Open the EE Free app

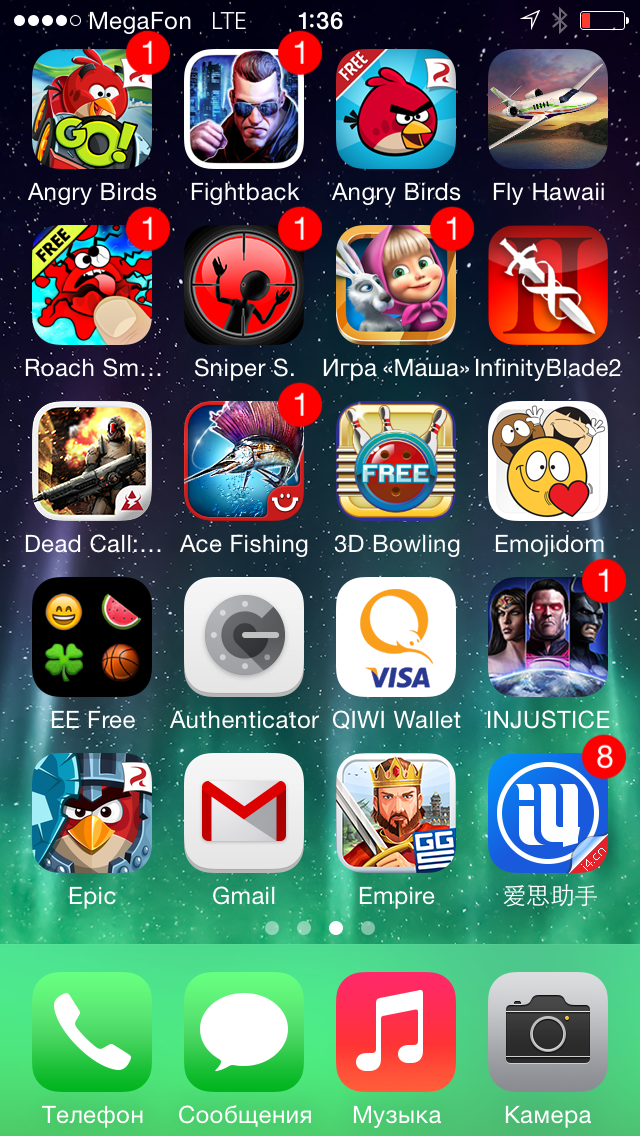coord(92,637)
